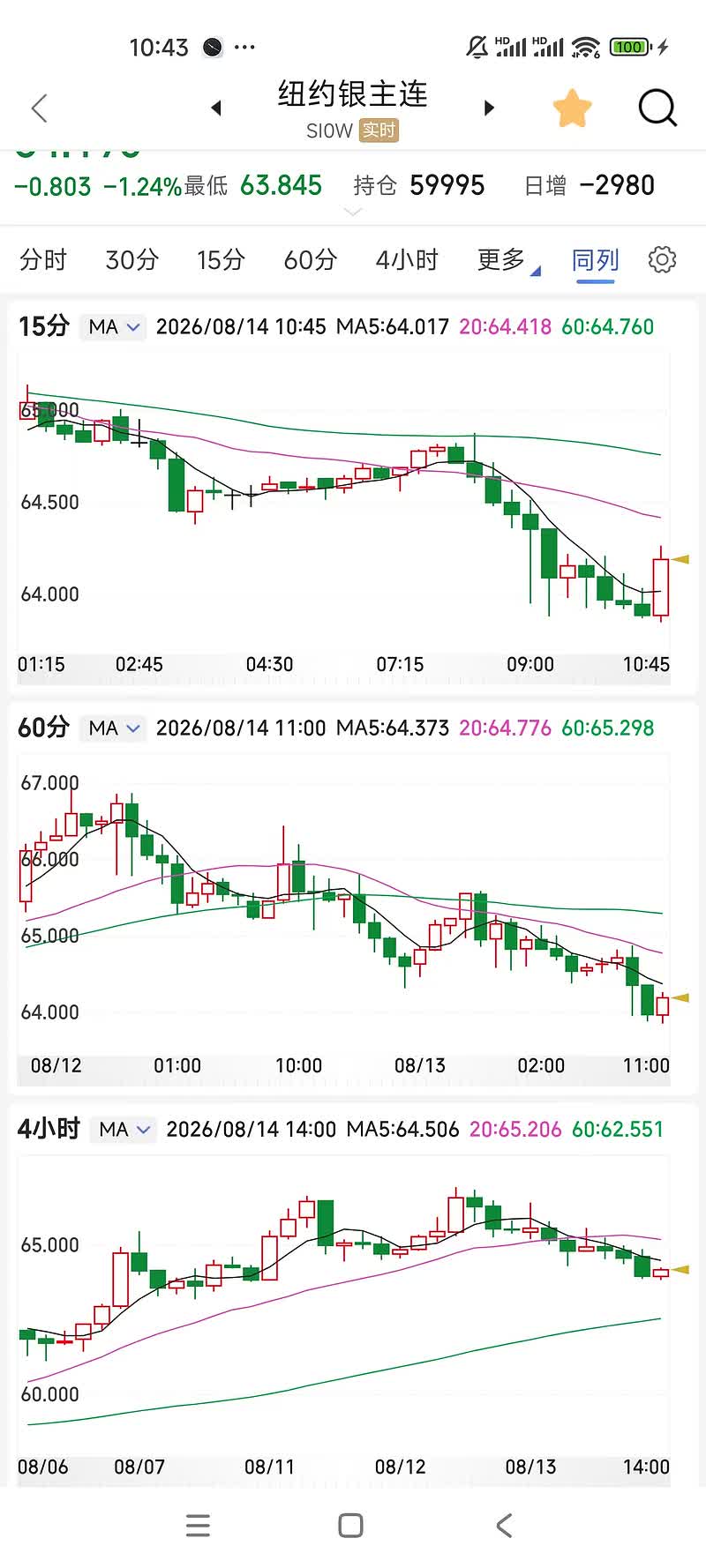Change the MA indicator on 4小时 chart
The height and width of the screenshot is (1568, 706).
click(124, 1130)
